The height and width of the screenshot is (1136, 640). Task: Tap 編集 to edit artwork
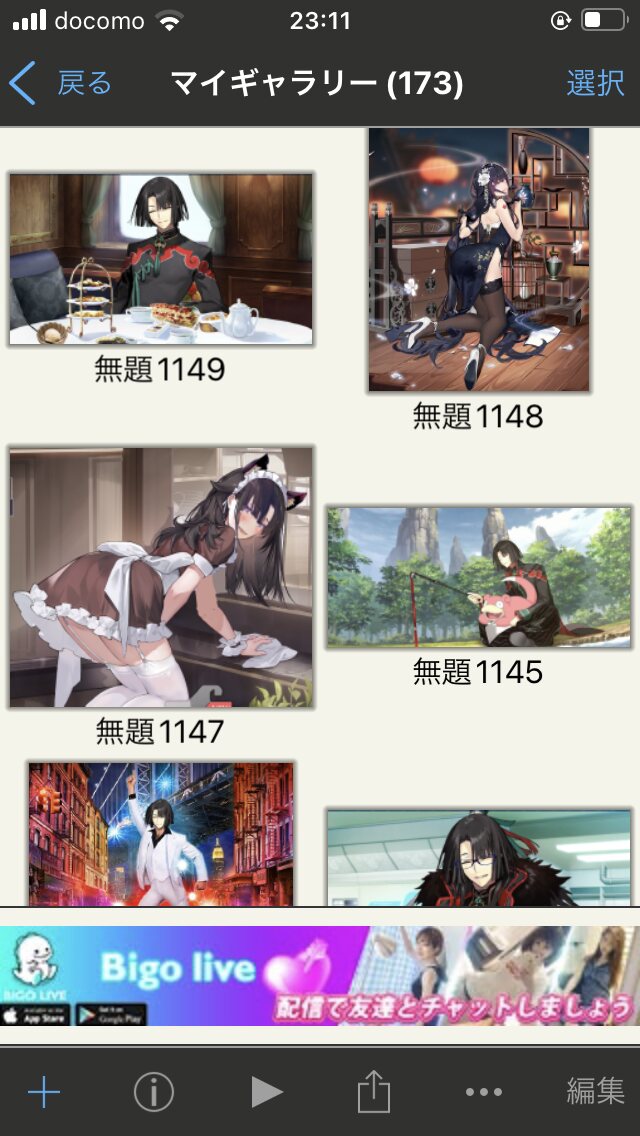pyautogui.click(x=595, y=1092)
